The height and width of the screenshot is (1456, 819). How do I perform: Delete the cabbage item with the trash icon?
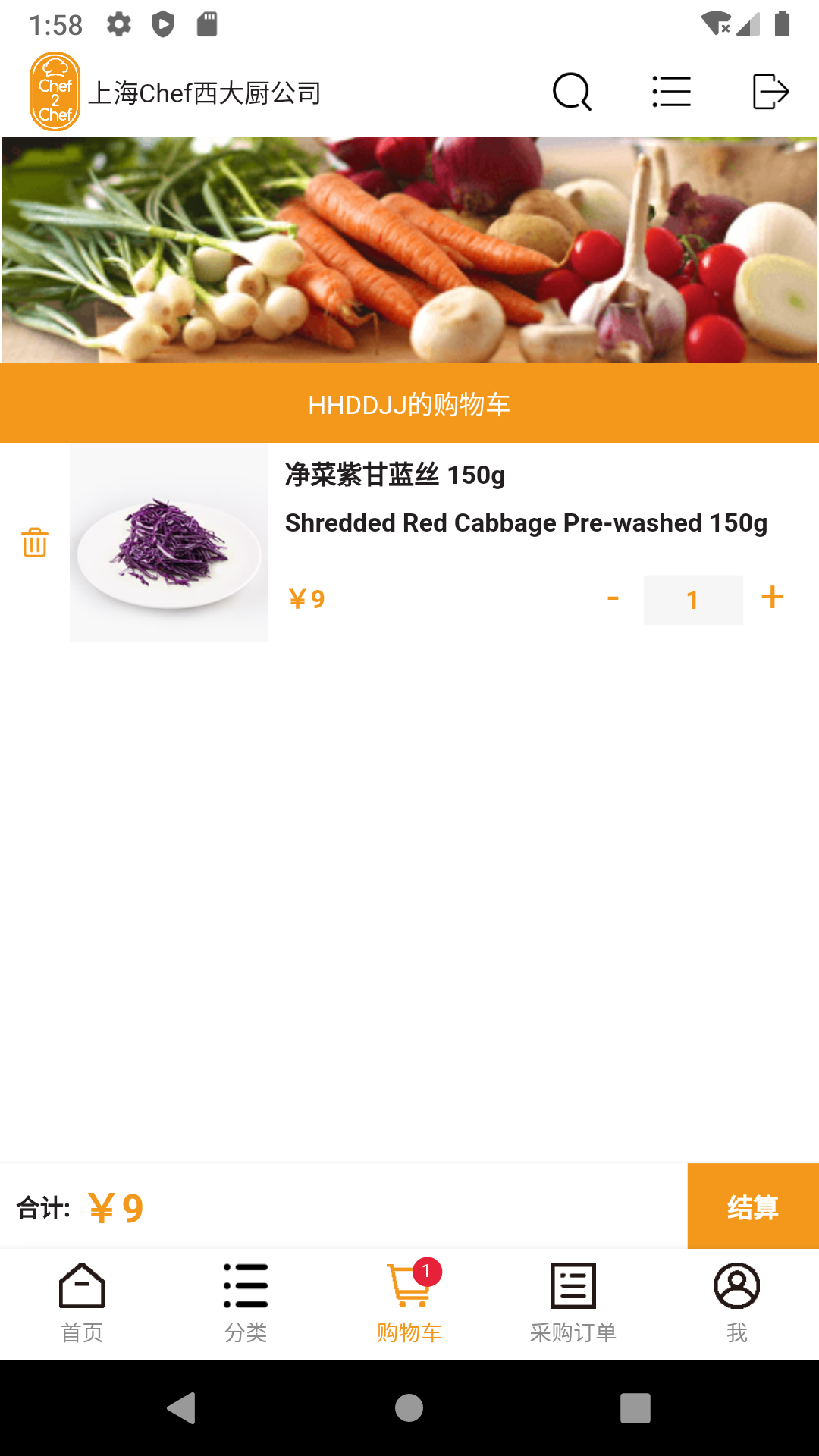pyautogui.click(x=33, y=543)
